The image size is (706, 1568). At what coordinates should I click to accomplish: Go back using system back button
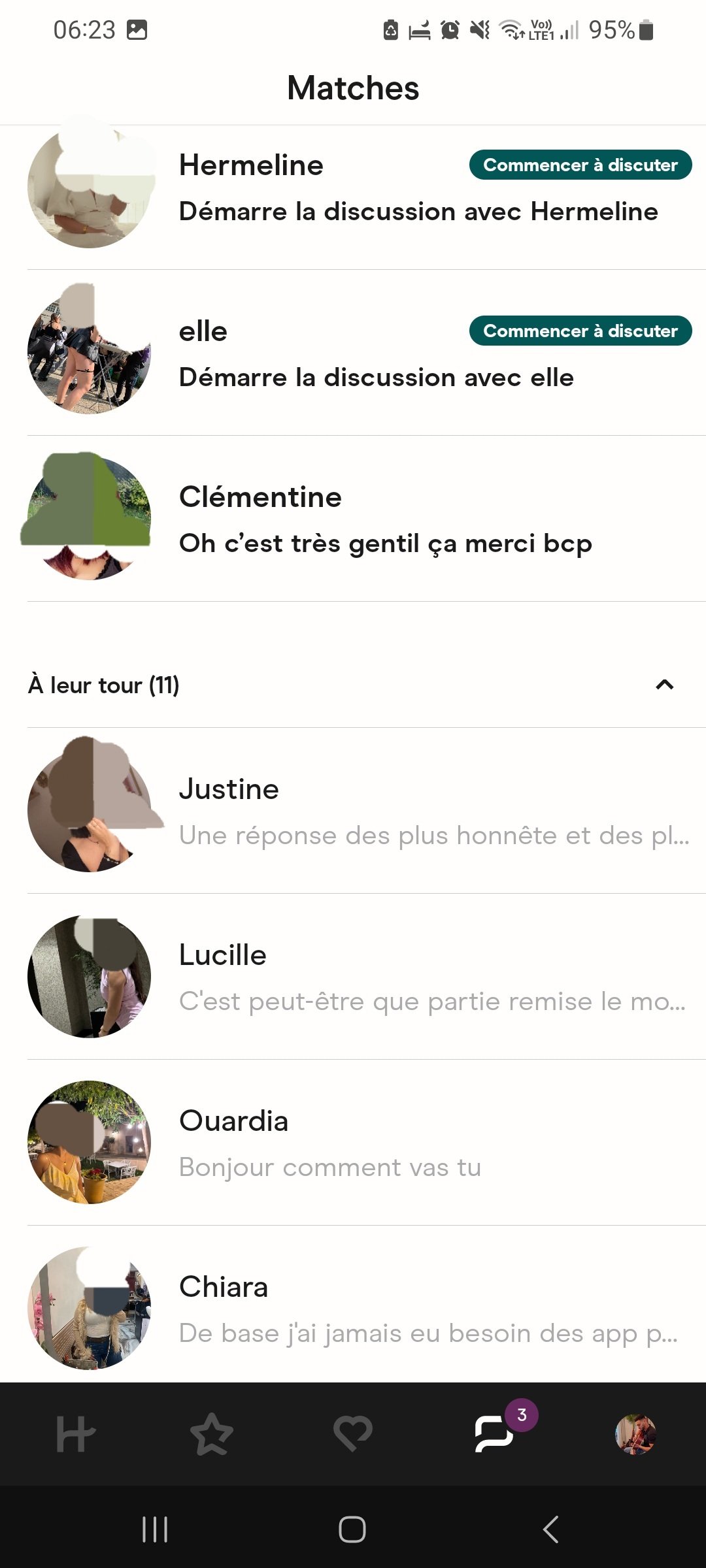(550, 1529)
